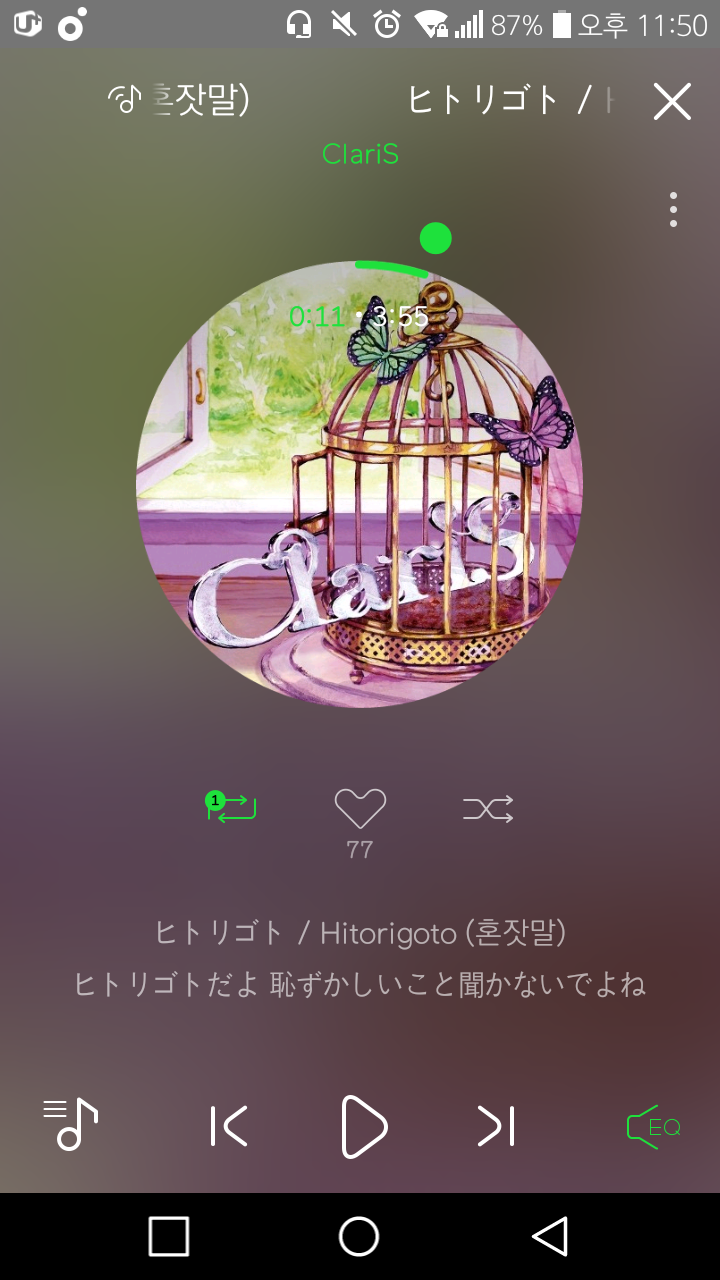Show full lyrics from the lyric line
Screen dimensions: 720x1280
tap(360, 985)
